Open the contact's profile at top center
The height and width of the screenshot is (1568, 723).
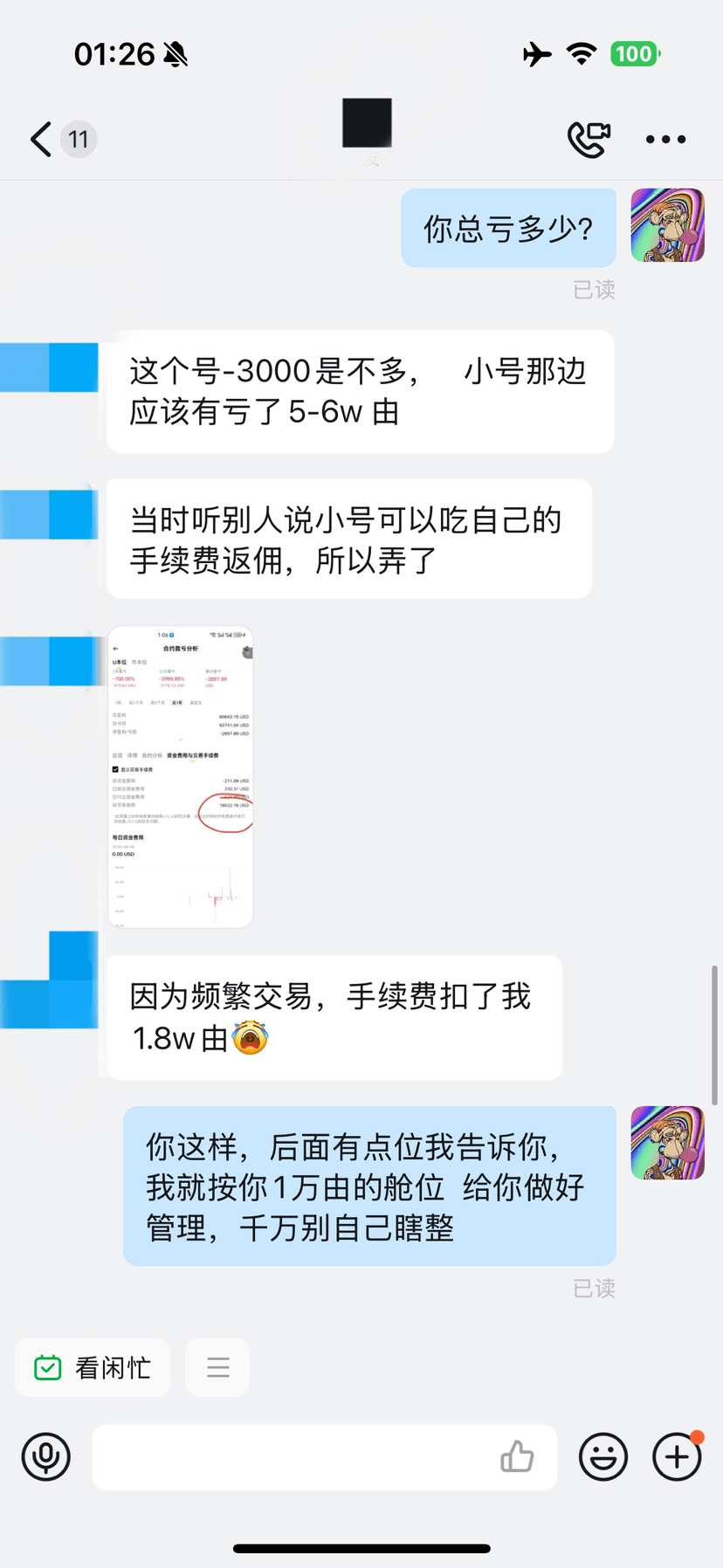coord(367,123)
